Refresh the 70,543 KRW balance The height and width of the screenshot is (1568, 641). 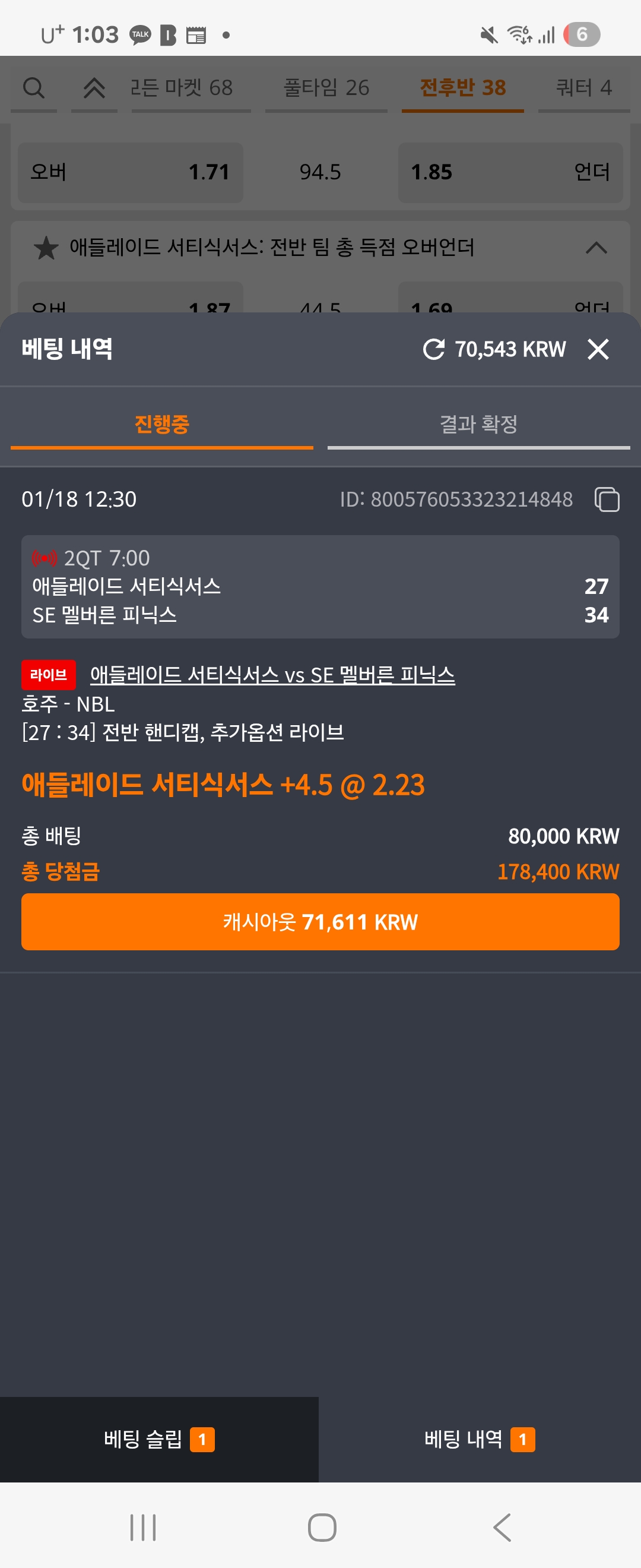point(434,349)
